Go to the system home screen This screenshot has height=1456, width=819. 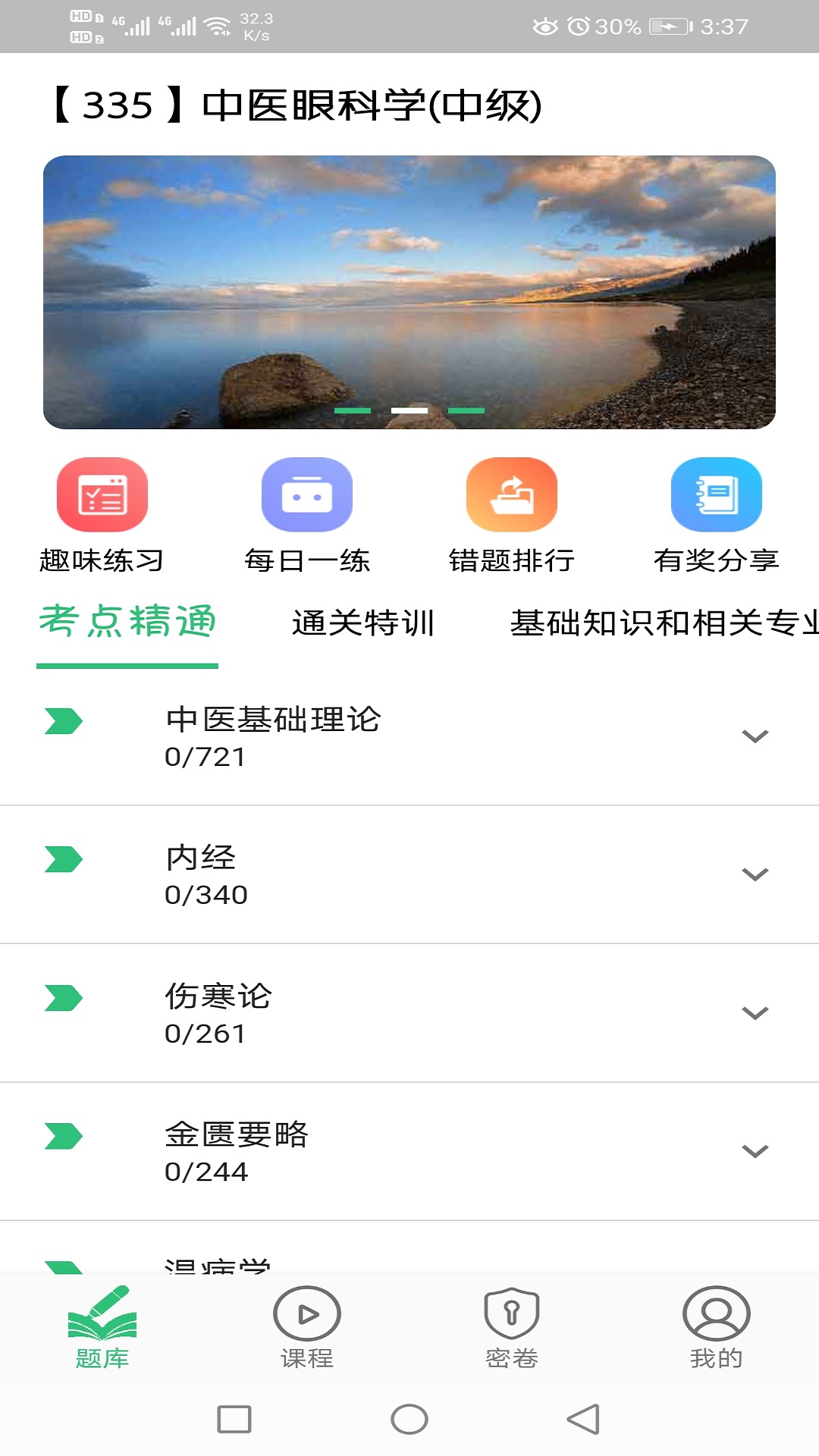pyautogui.click(x=409, y=1420)
